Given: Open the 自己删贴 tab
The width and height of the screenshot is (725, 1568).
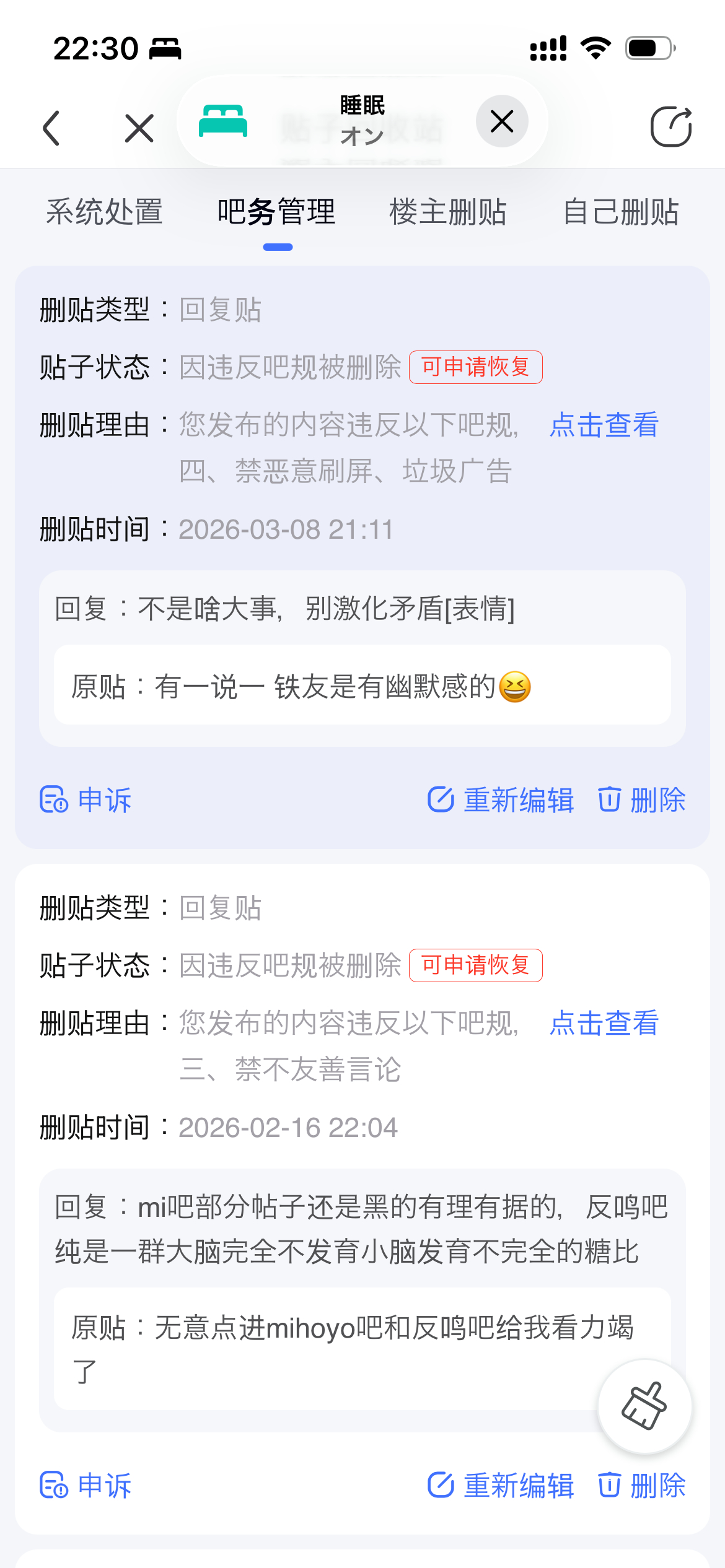Looking at the screenshot, I should pos(620,212).
